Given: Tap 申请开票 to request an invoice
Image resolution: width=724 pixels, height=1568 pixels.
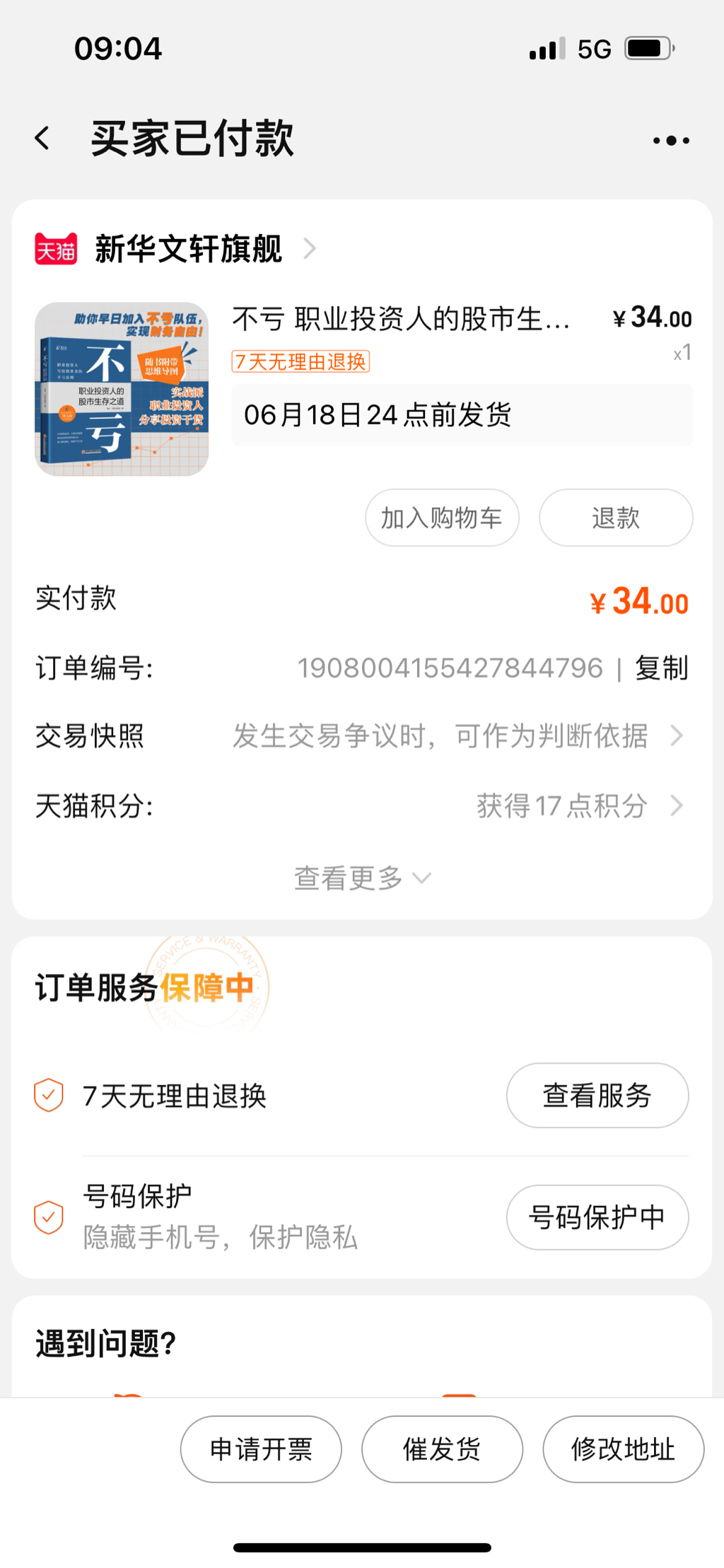Looking at the screenshot, I should (x=261, y=1449).
